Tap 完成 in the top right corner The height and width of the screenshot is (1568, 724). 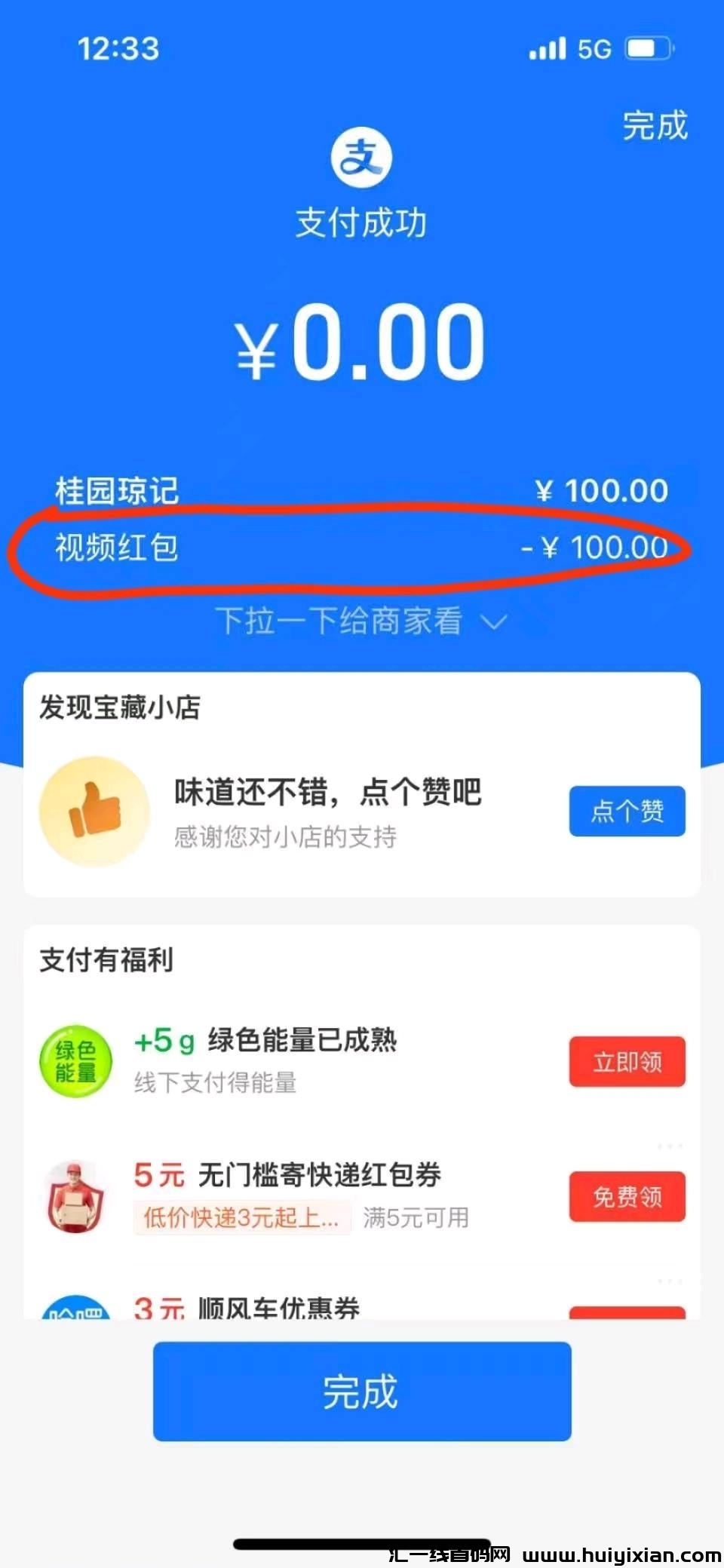point(653,125)
